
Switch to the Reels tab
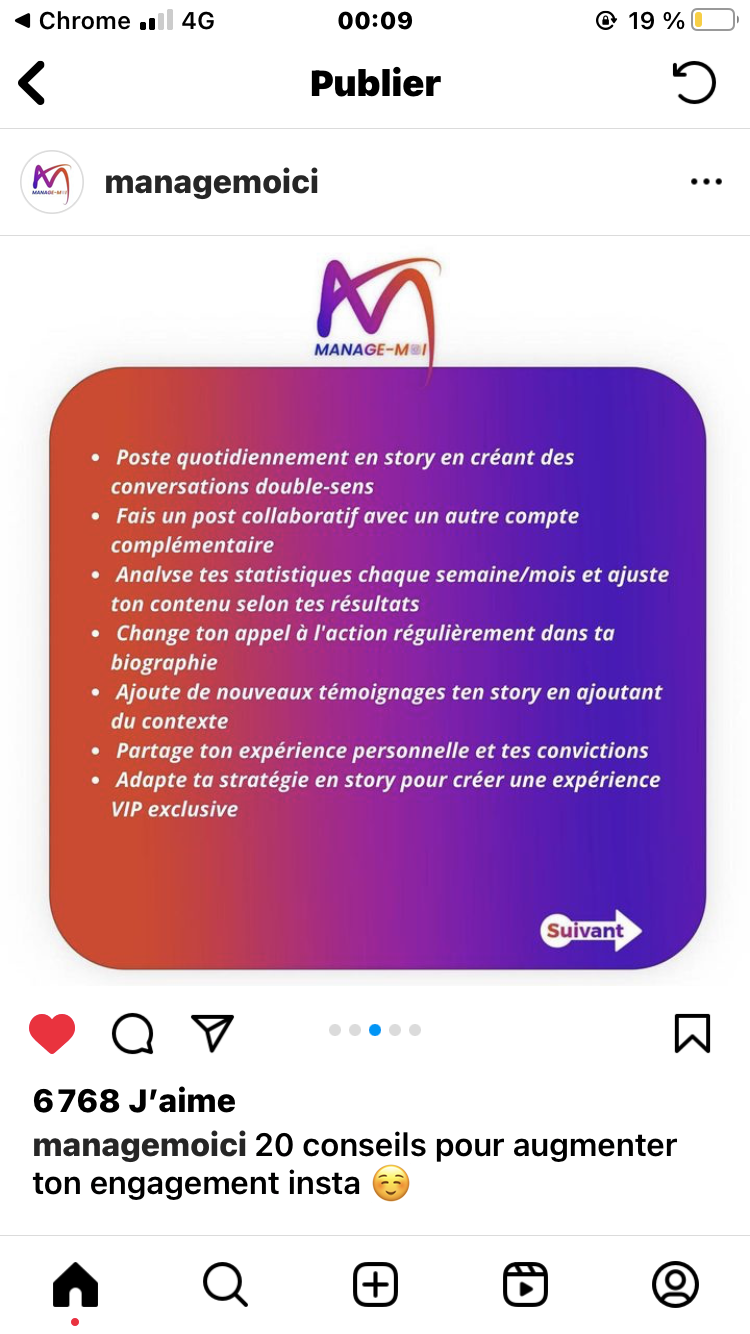coord(525,1284)
